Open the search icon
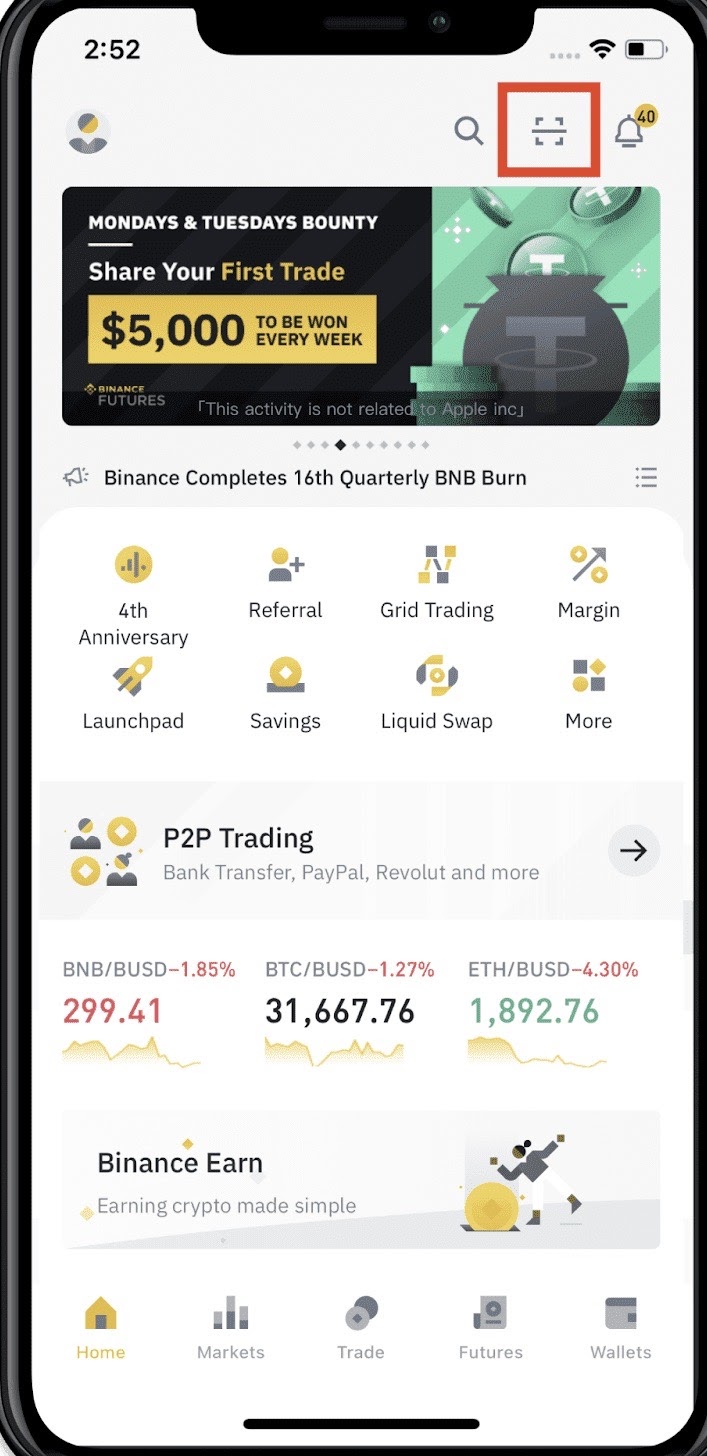This screenshot has height=1456, width=707. coord(468,130)
